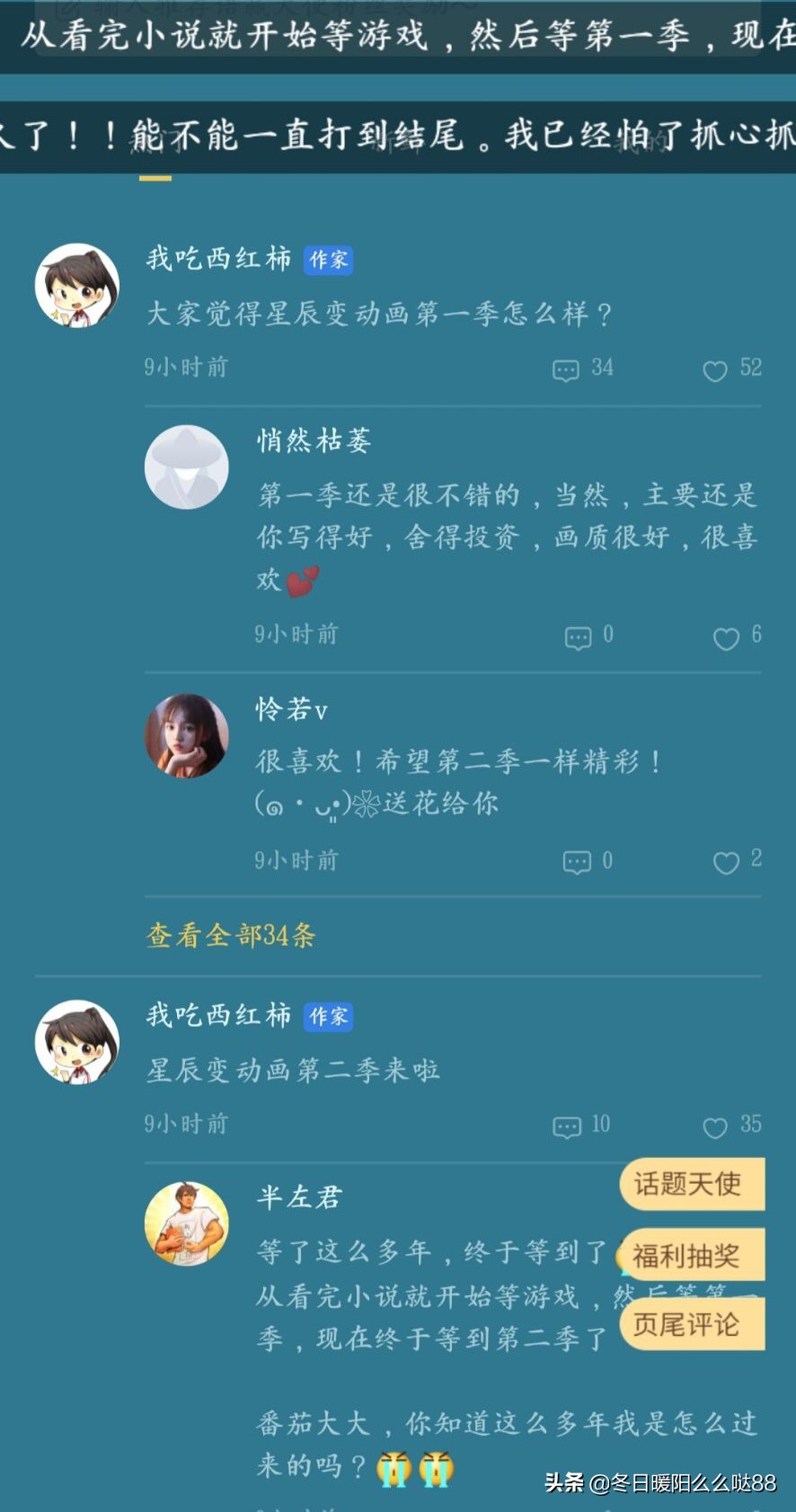Screen dimensions: 796x1512
Task: Click the 作家 badge on the second post
Action: [x=327, y=1017]
